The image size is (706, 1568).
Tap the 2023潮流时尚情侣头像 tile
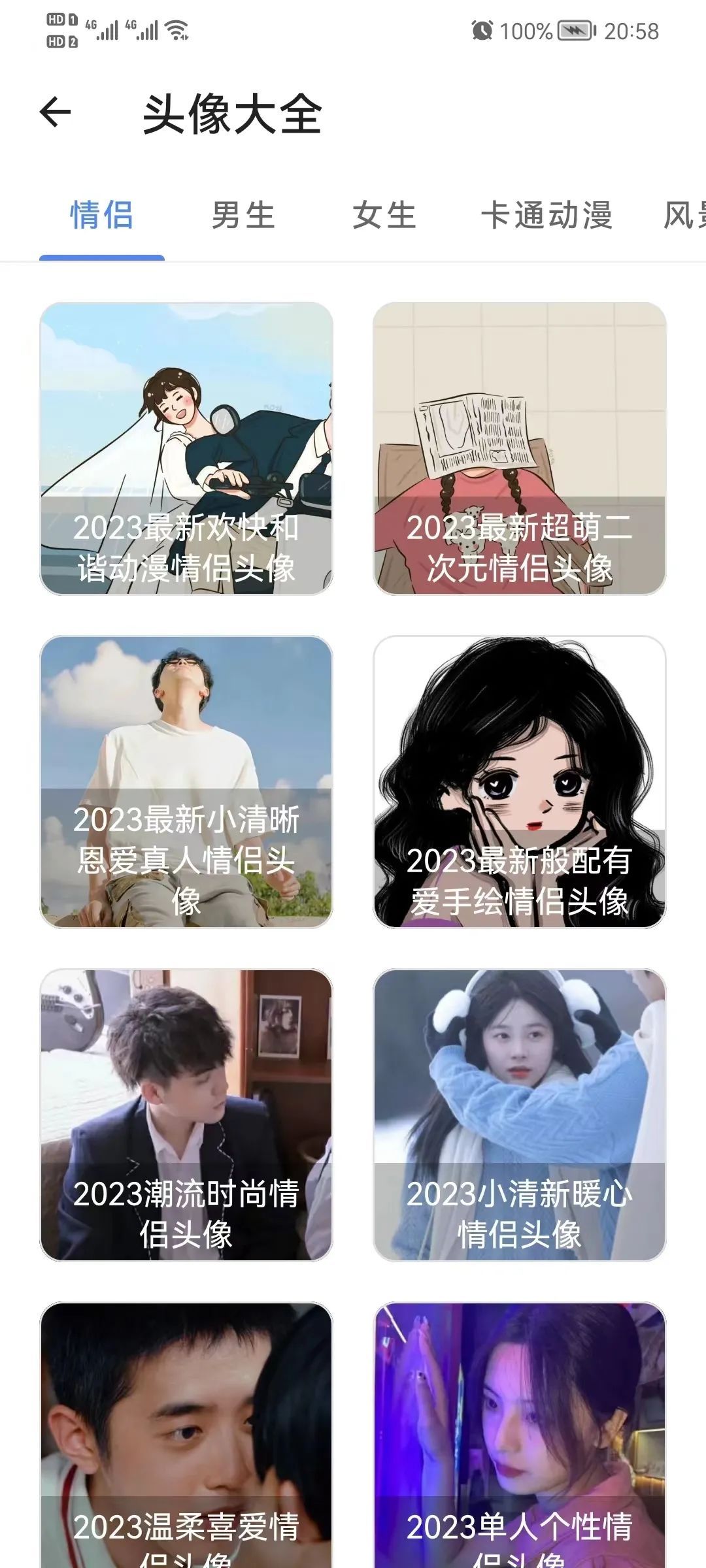point(186,1115)
